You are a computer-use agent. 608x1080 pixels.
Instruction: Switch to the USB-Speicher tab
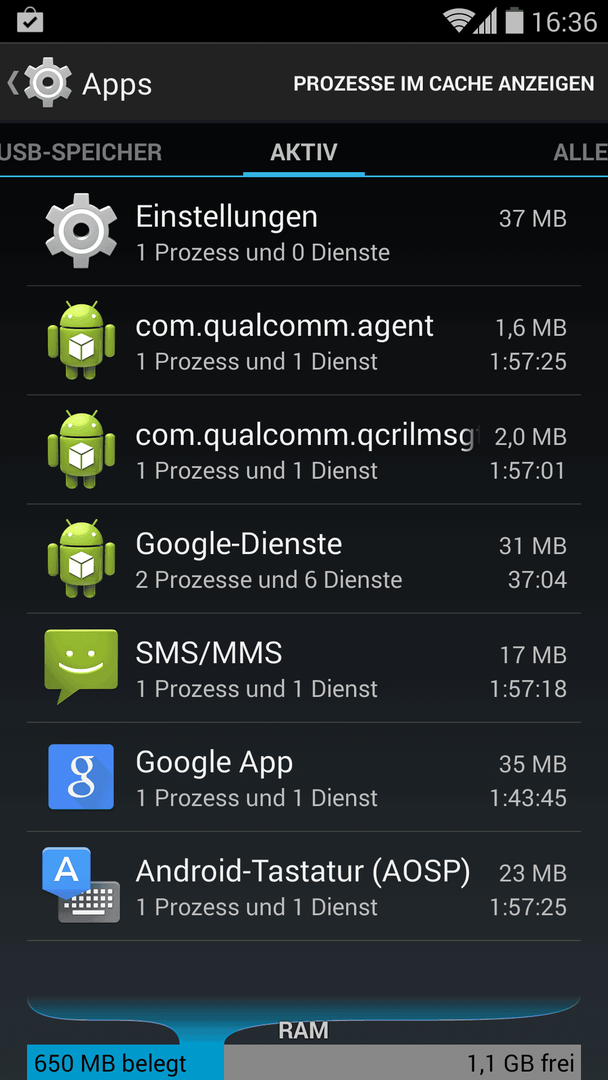pos(81,152)
